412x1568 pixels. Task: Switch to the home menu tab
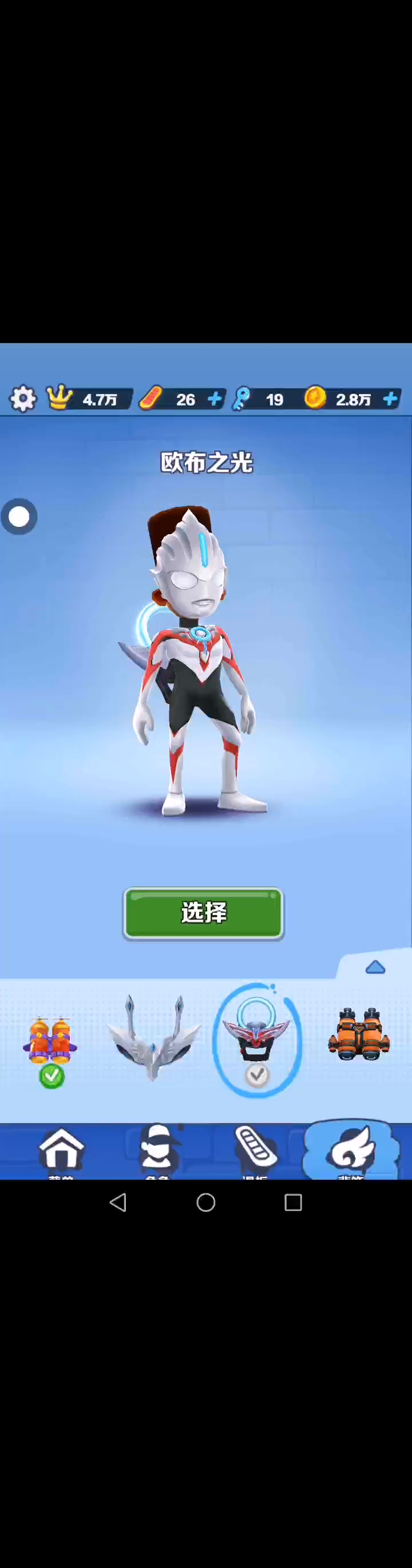coord(61,1150)
